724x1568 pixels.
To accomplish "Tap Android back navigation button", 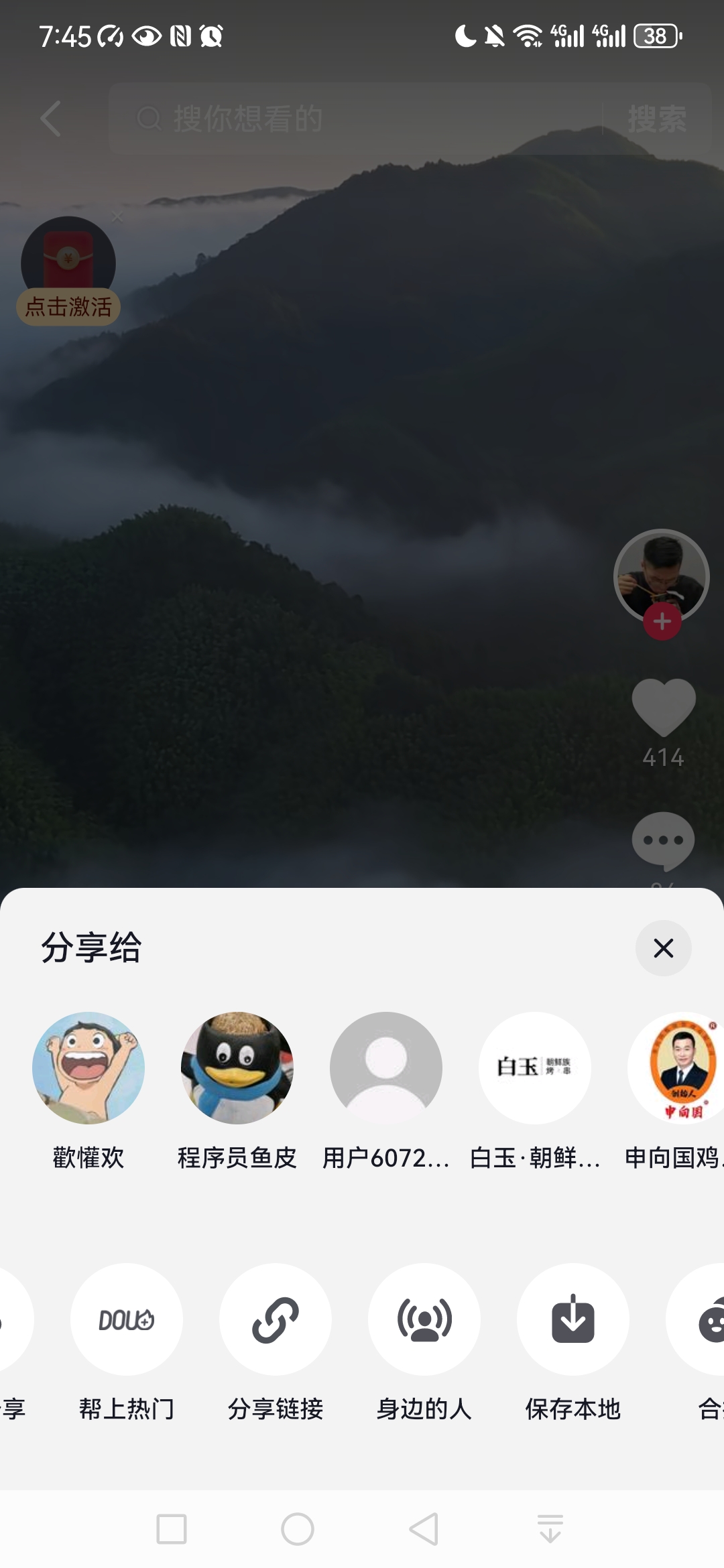I will point(424,1529).
